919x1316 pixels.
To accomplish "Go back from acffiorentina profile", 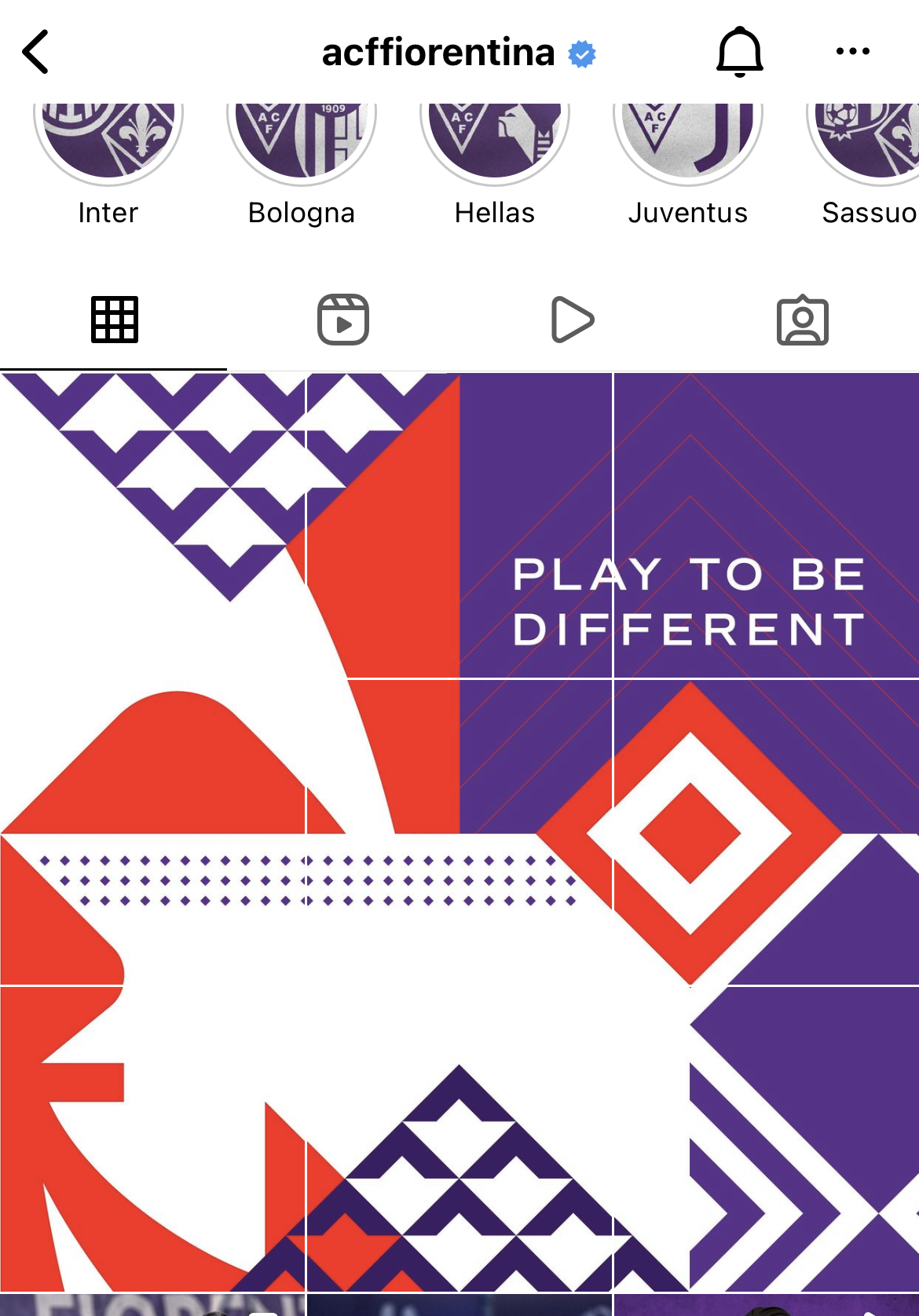I will (36, 52).
